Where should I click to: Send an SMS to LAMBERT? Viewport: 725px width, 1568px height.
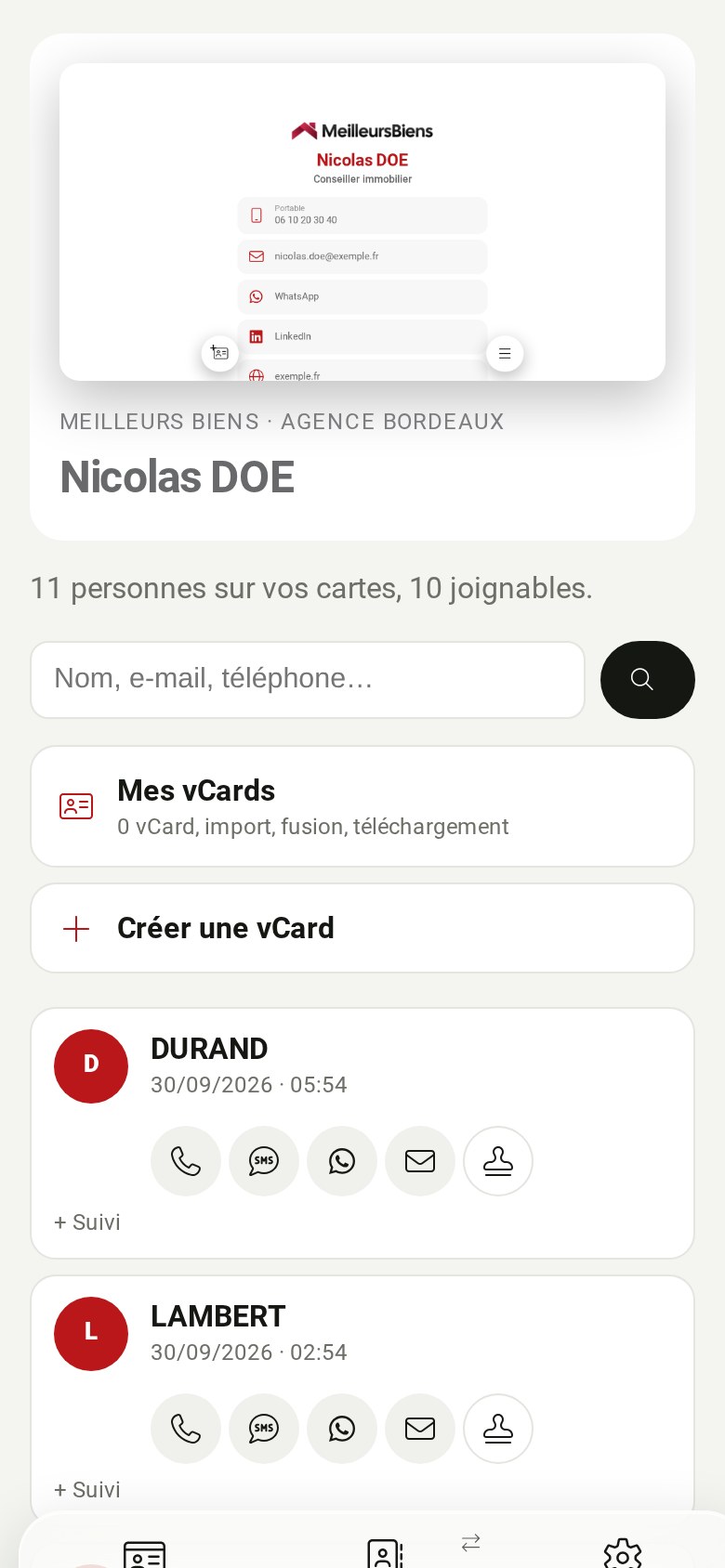pyautogui.click(x=264, y=1429)
